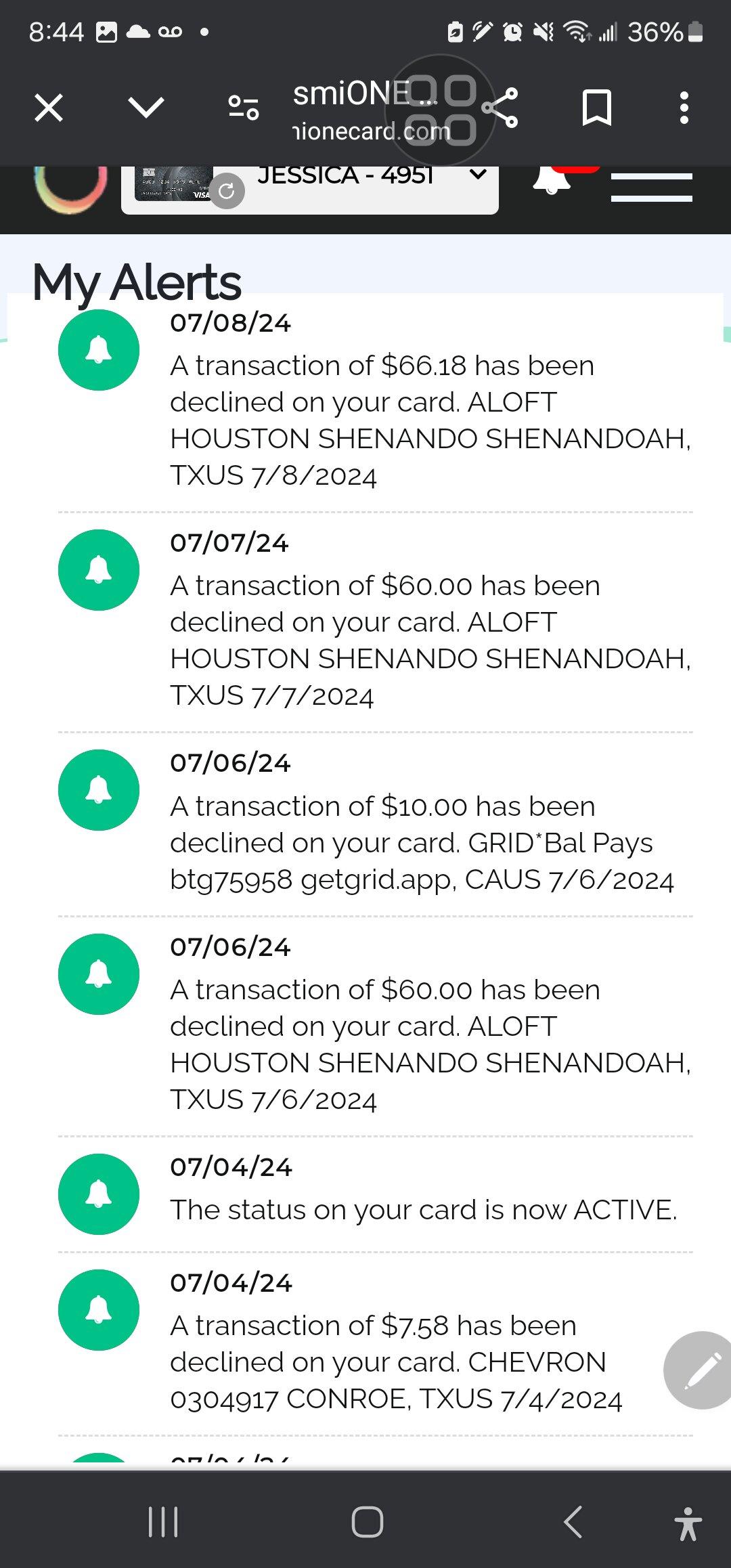Show recent apps
731x1568 pixels.
[x=163, y=1523]
